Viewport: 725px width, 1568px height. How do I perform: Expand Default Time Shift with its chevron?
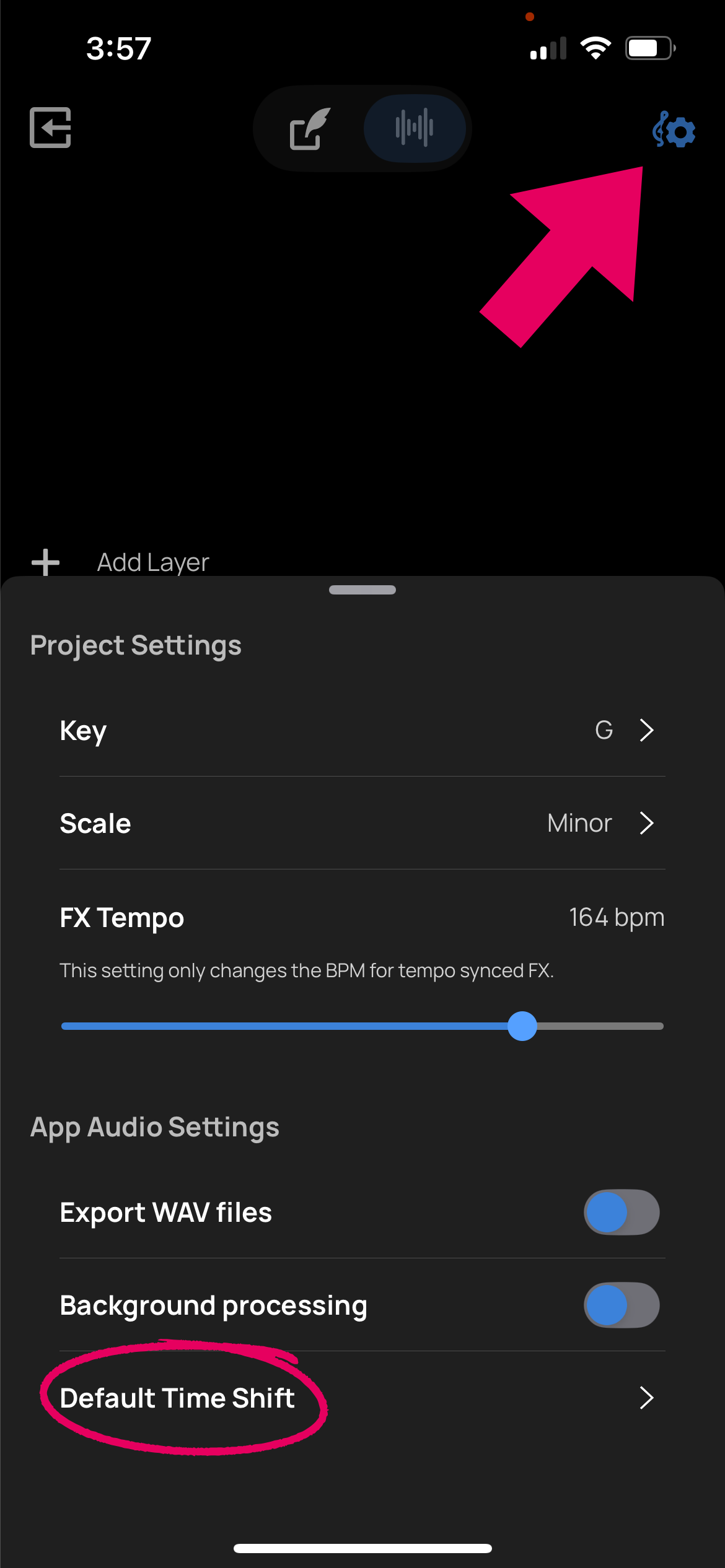[646, 1398]
